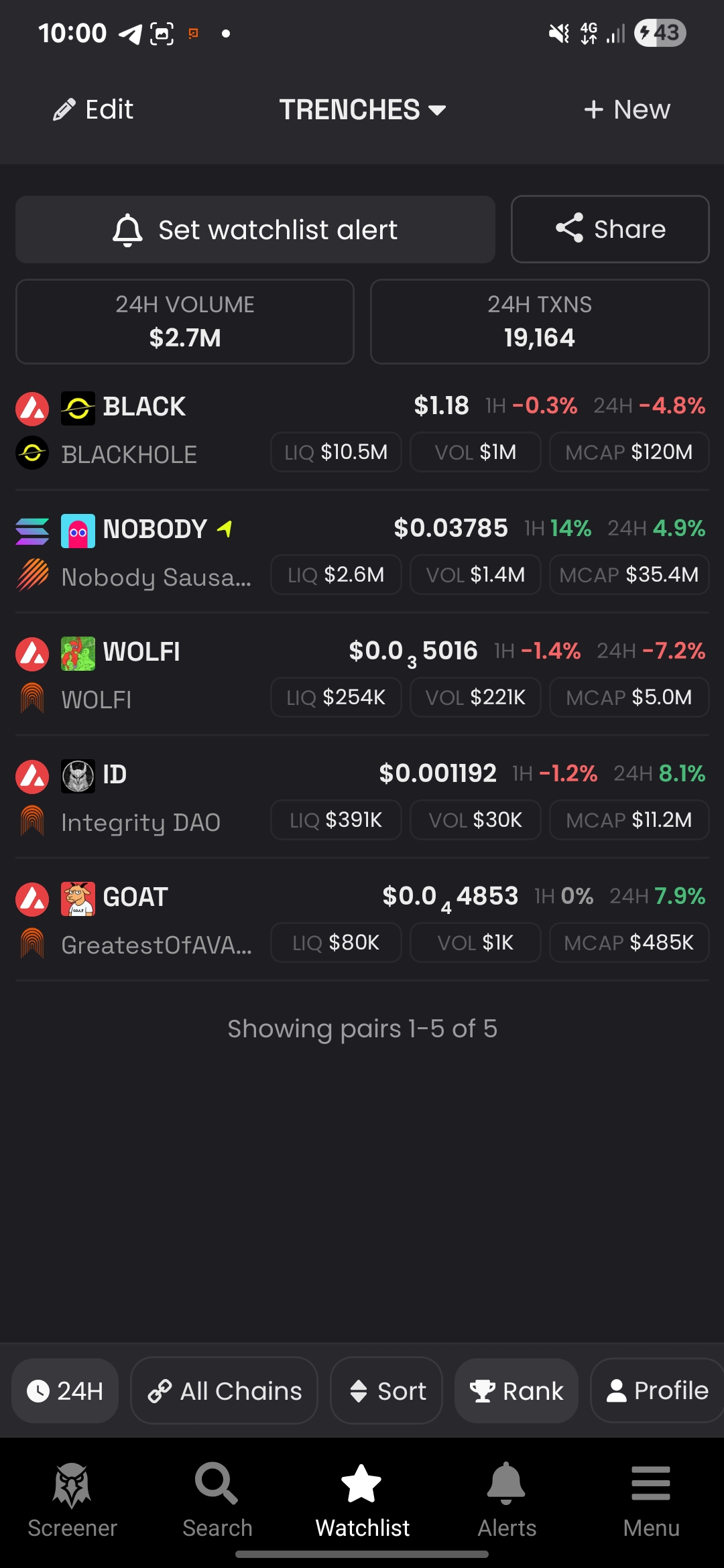The height and width of the screenshot is (1568, 724).
Task: Tap Edit to modify the watchlist
Action: [x=94, y=109]
